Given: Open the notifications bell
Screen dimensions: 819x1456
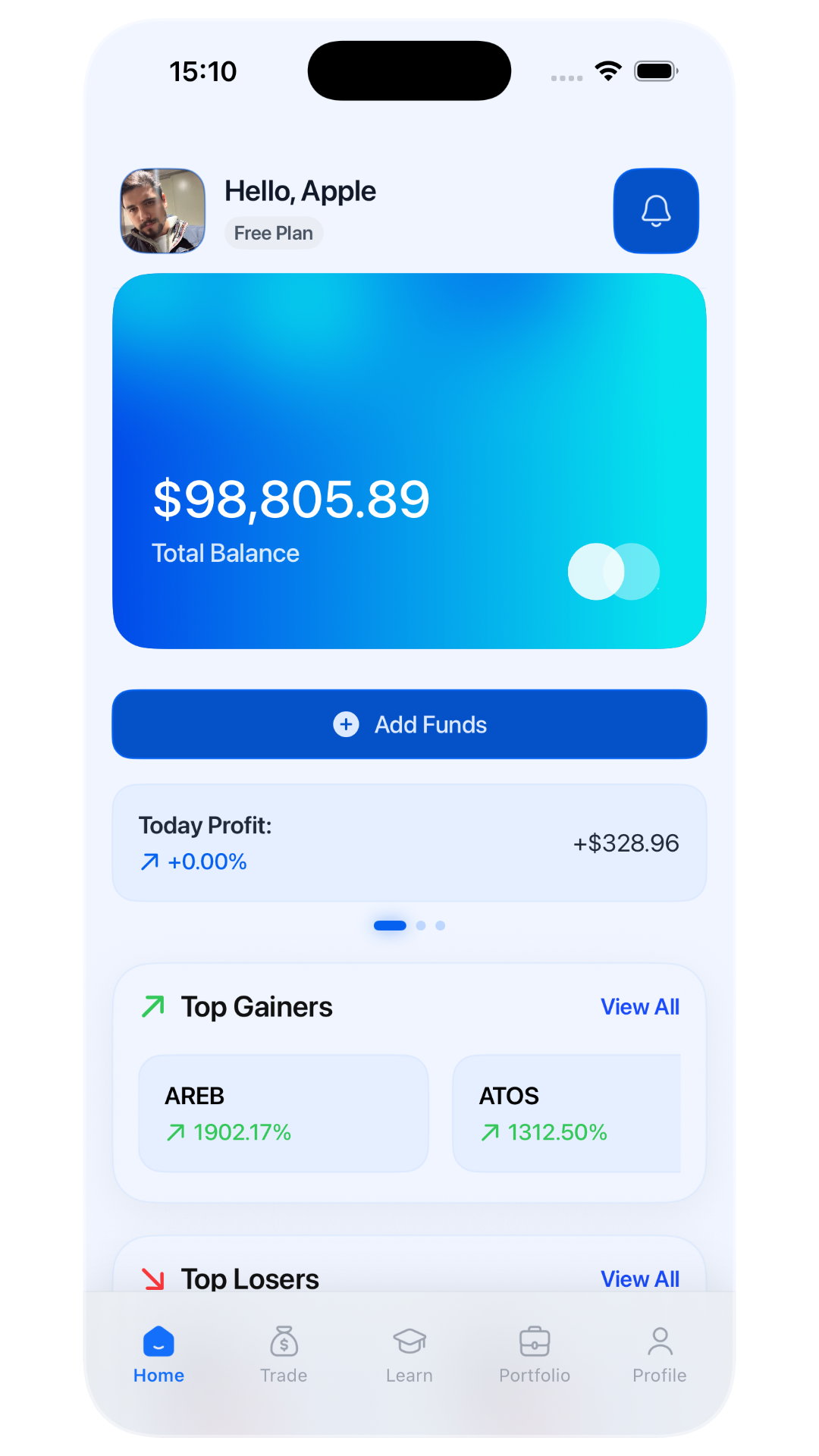Looking at the screenshot, I should coord(656,211).
